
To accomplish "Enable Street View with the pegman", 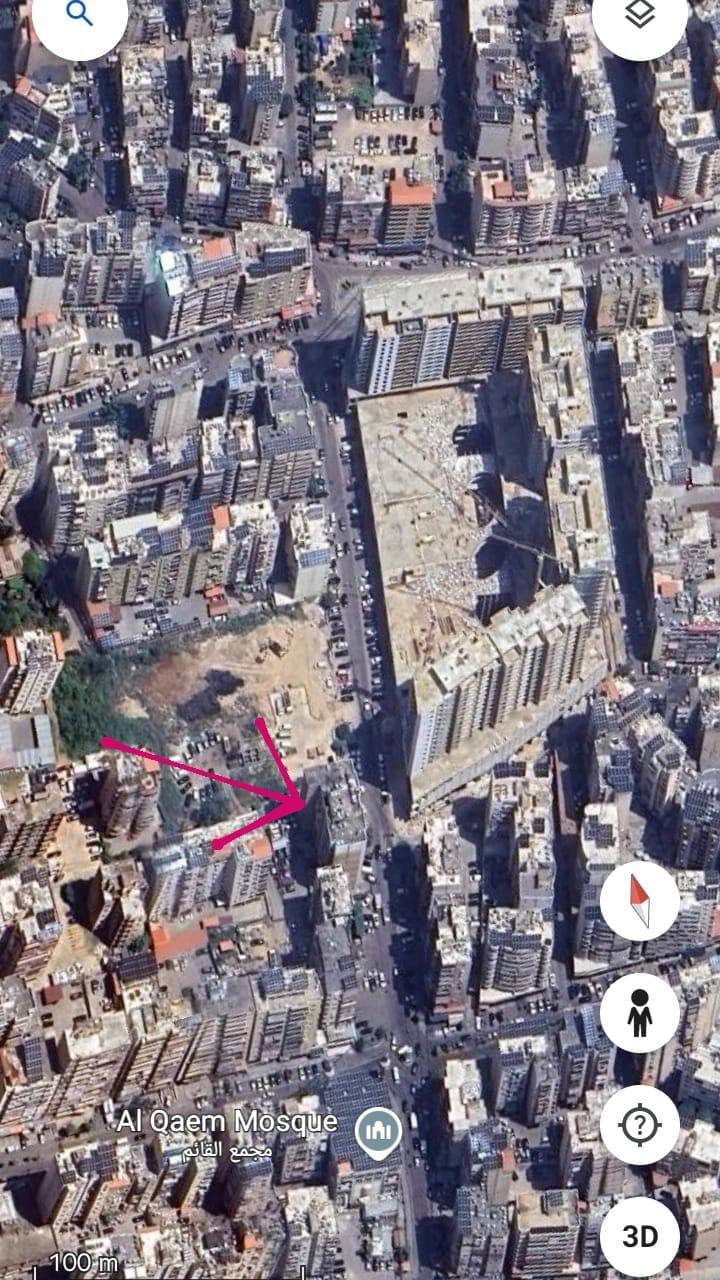I will point(640,1013).
